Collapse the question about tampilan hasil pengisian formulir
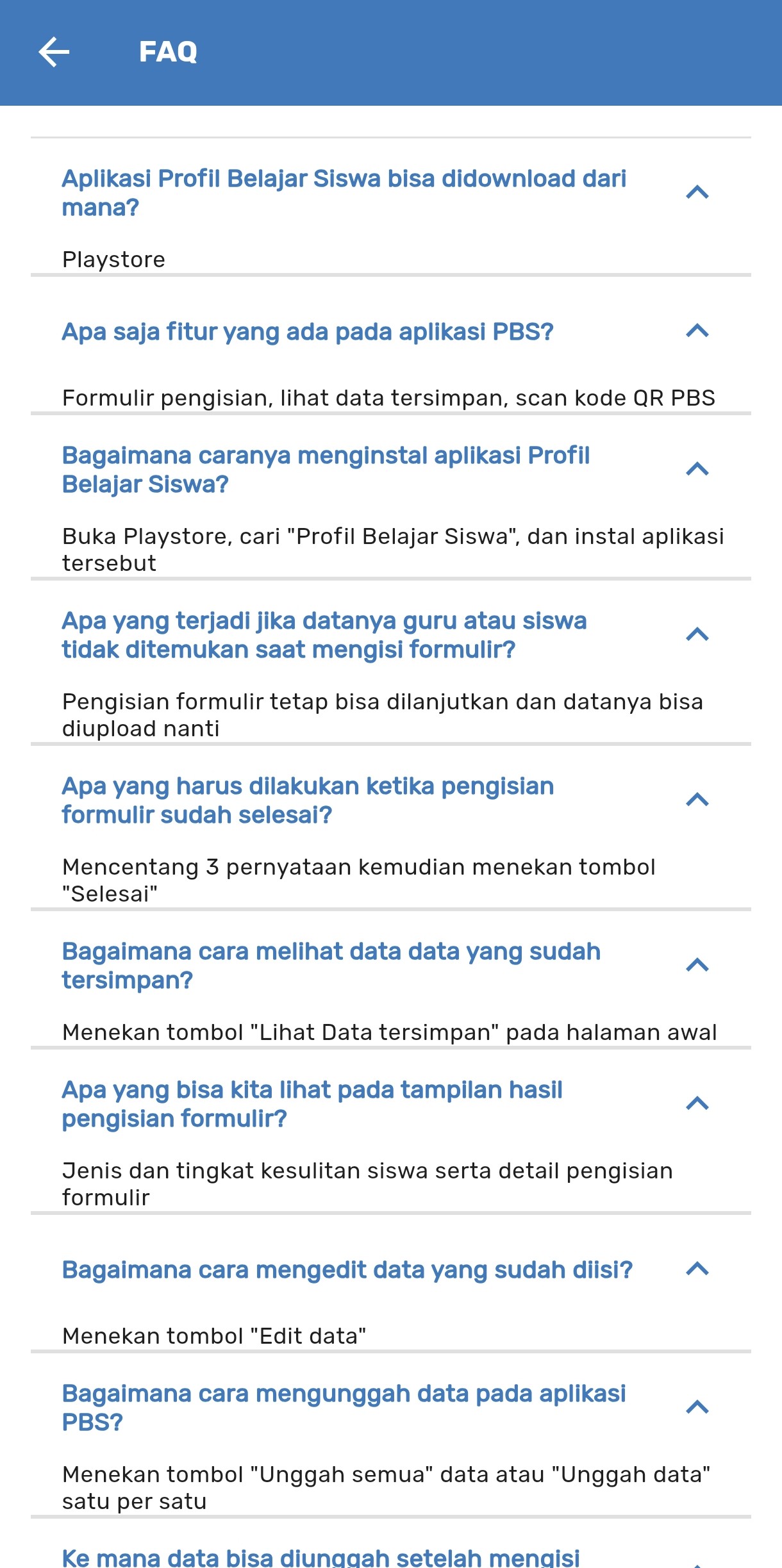The width and height of the screenshot is (782, 1568). (697, 1104)
